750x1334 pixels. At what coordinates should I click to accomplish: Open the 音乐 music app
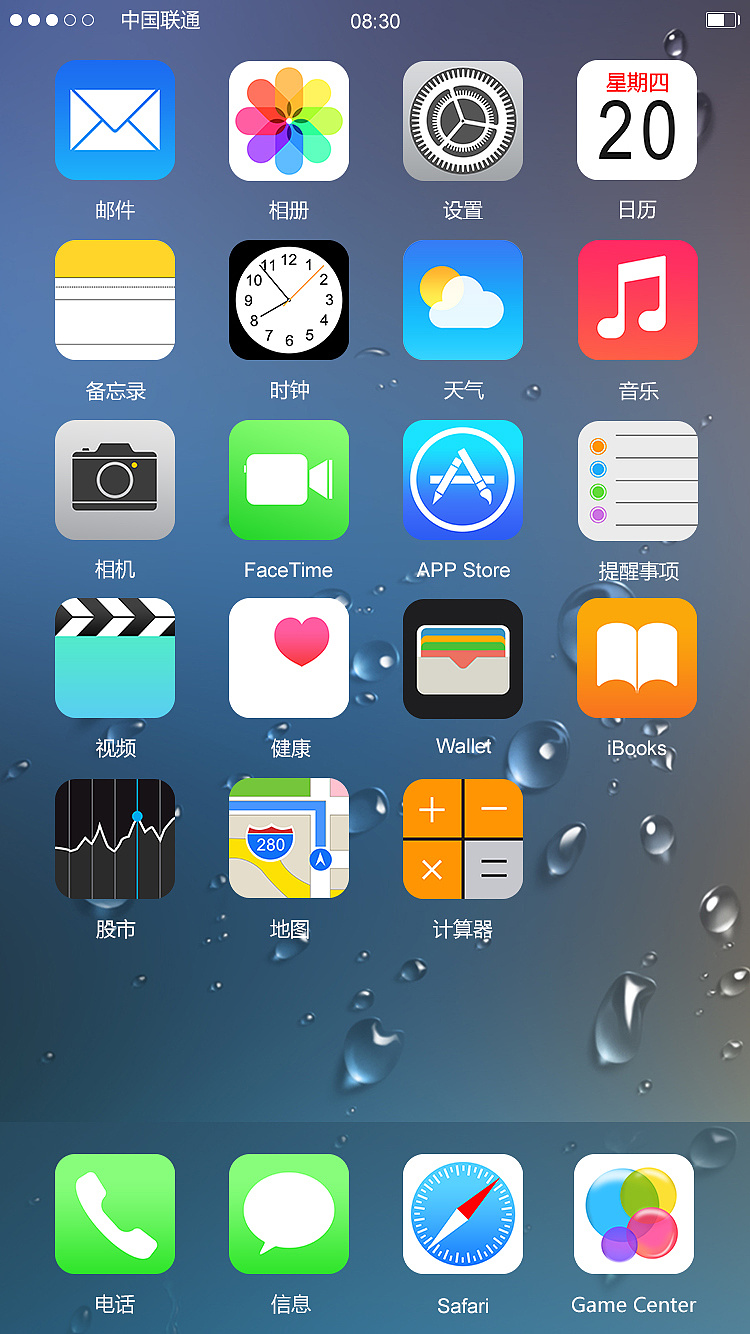point(637,300)
